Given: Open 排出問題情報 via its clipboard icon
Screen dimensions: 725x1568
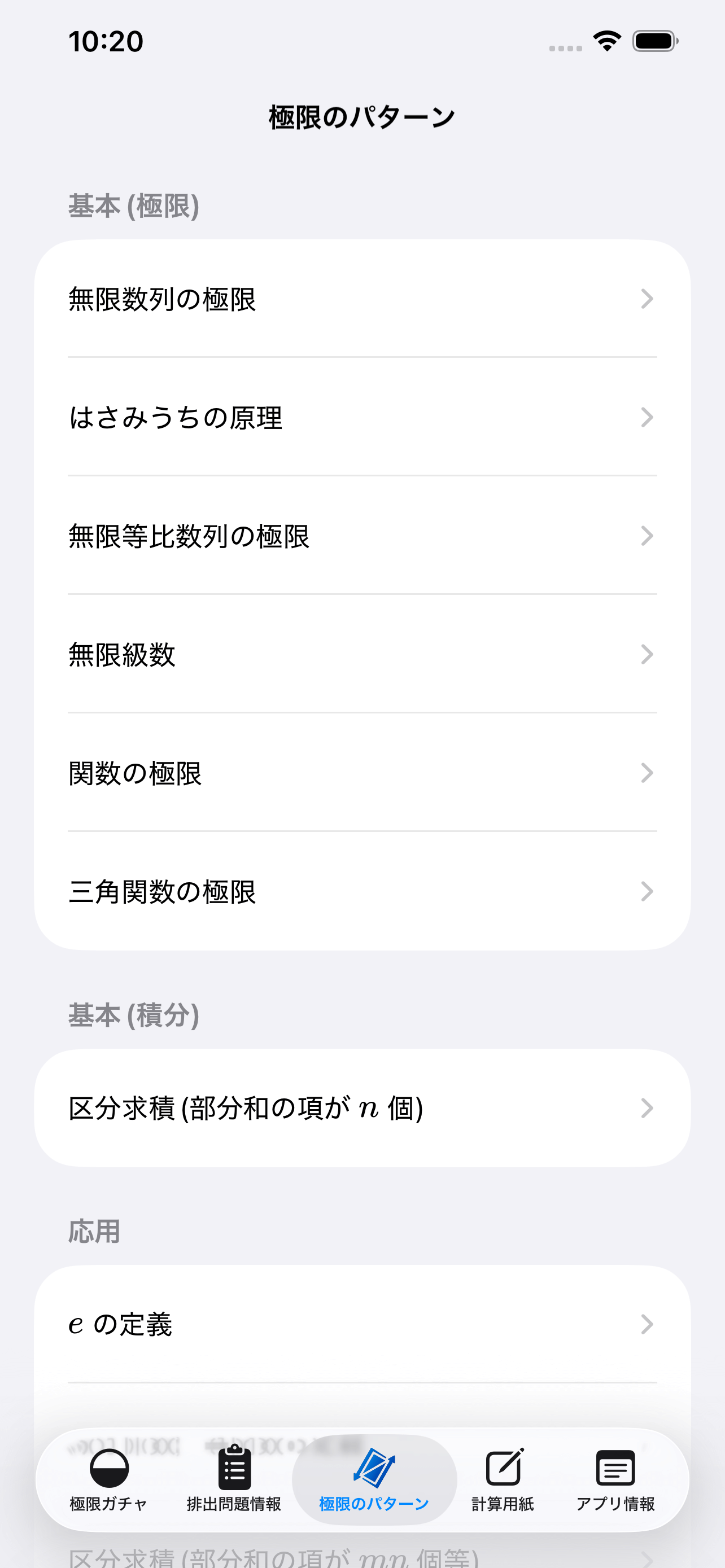Looking at the screenshot, I should pos(234,1468).
